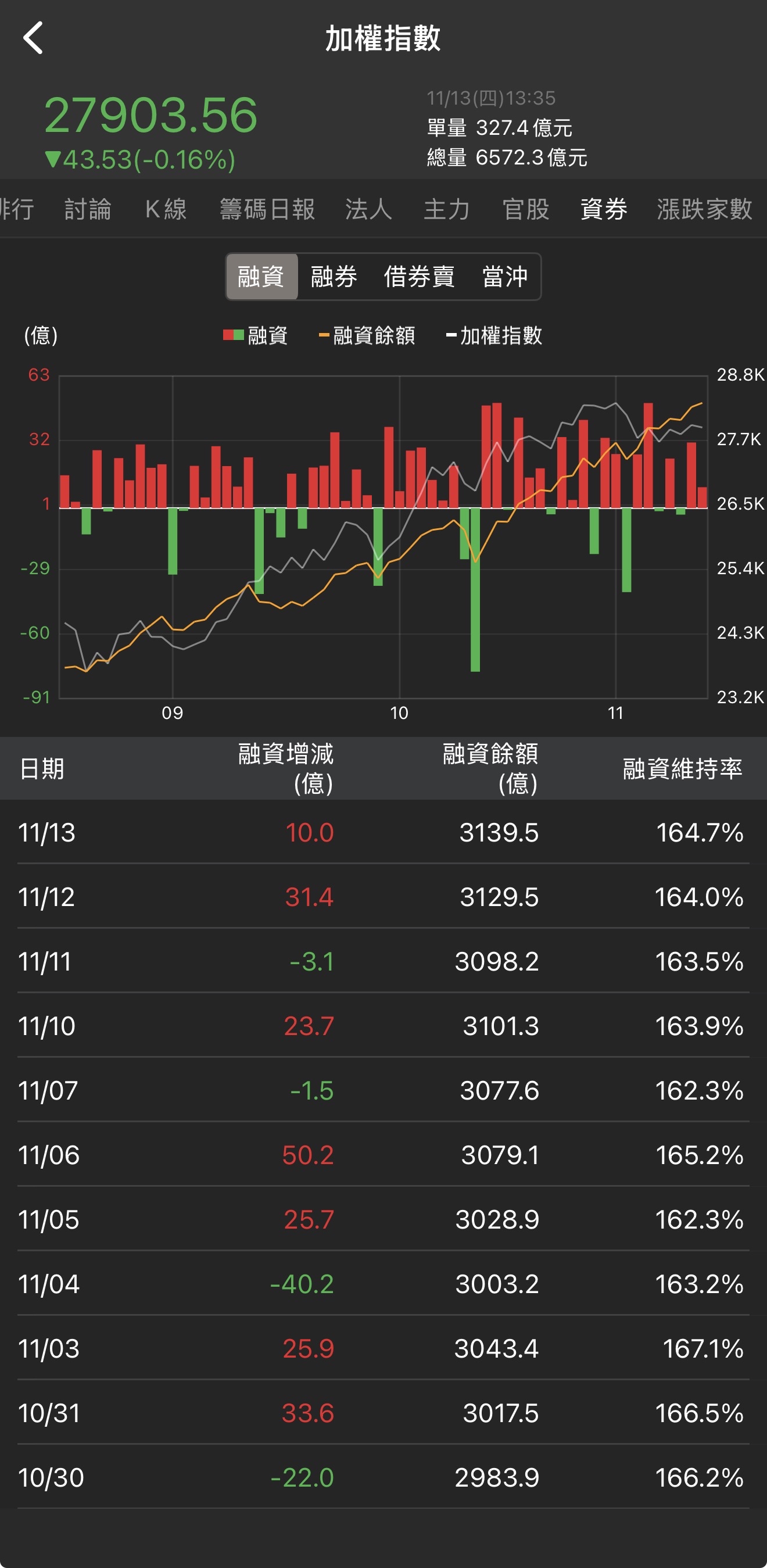The width and height of the screenshot is (767, 1568).
Task: Go back using the top-left arrow
Action: click(34, 38)
